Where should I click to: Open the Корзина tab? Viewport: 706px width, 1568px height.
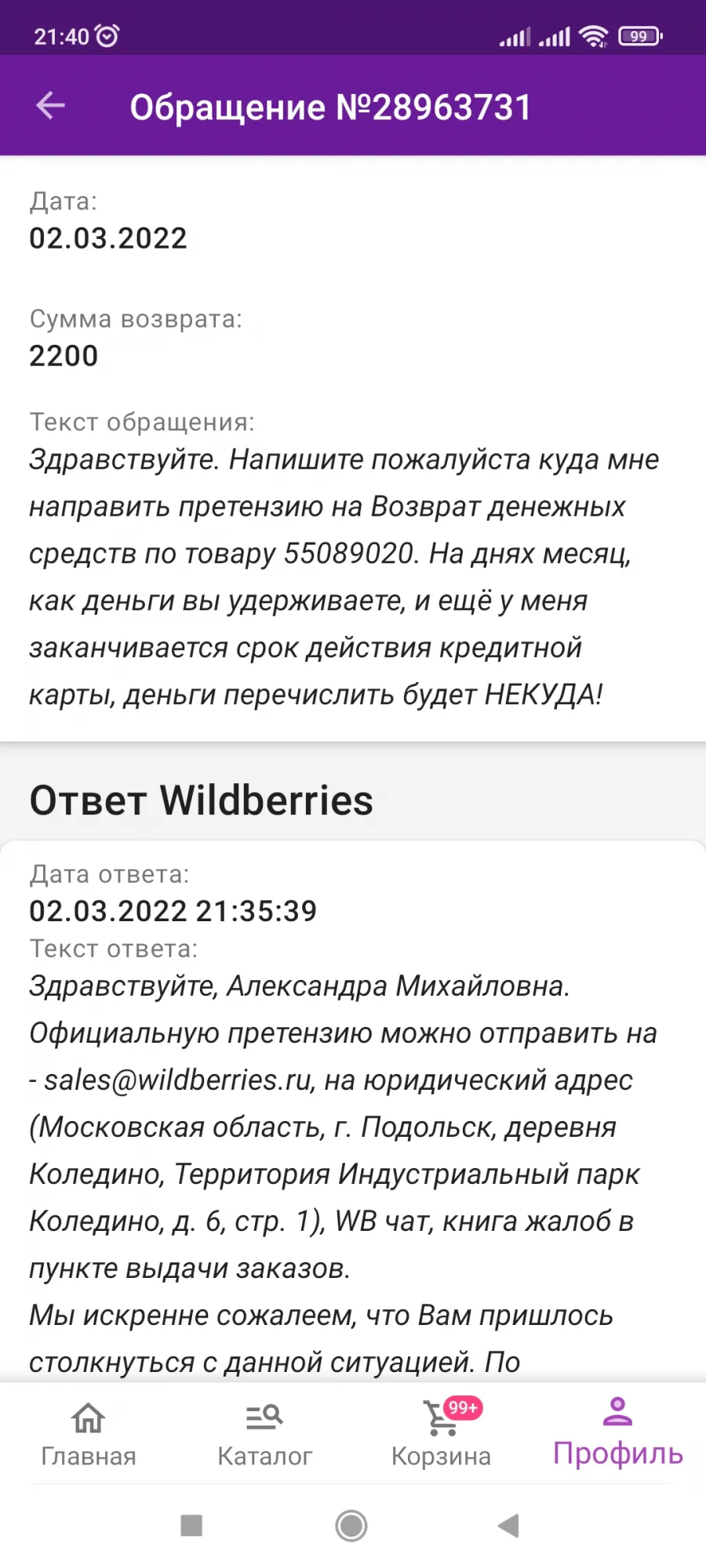click(x=442, y=1434)
